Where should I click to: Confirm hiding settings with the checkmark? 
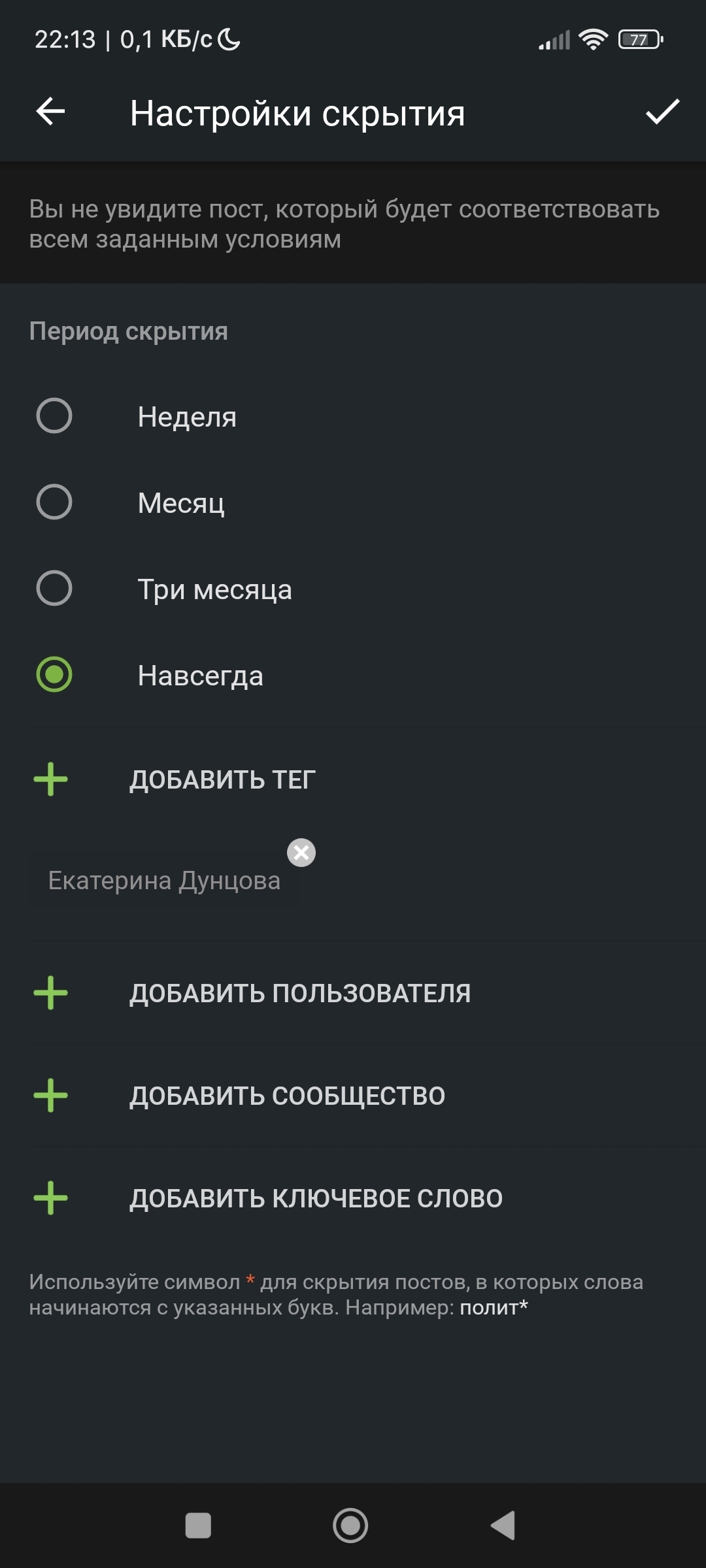pos(662,112)
